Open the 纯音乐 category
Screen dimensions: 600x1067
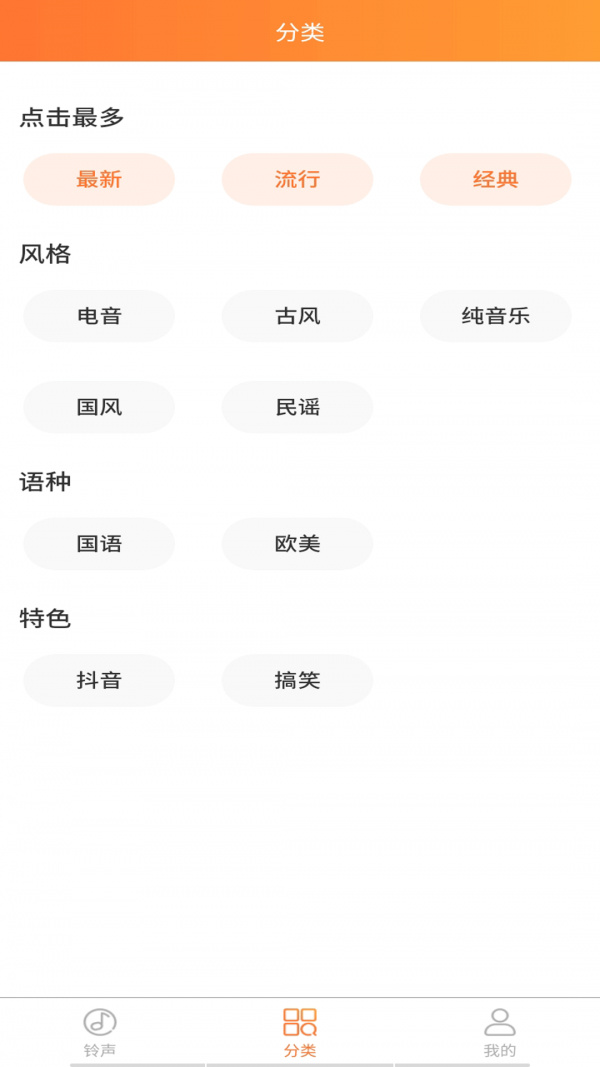coord(495,316)
